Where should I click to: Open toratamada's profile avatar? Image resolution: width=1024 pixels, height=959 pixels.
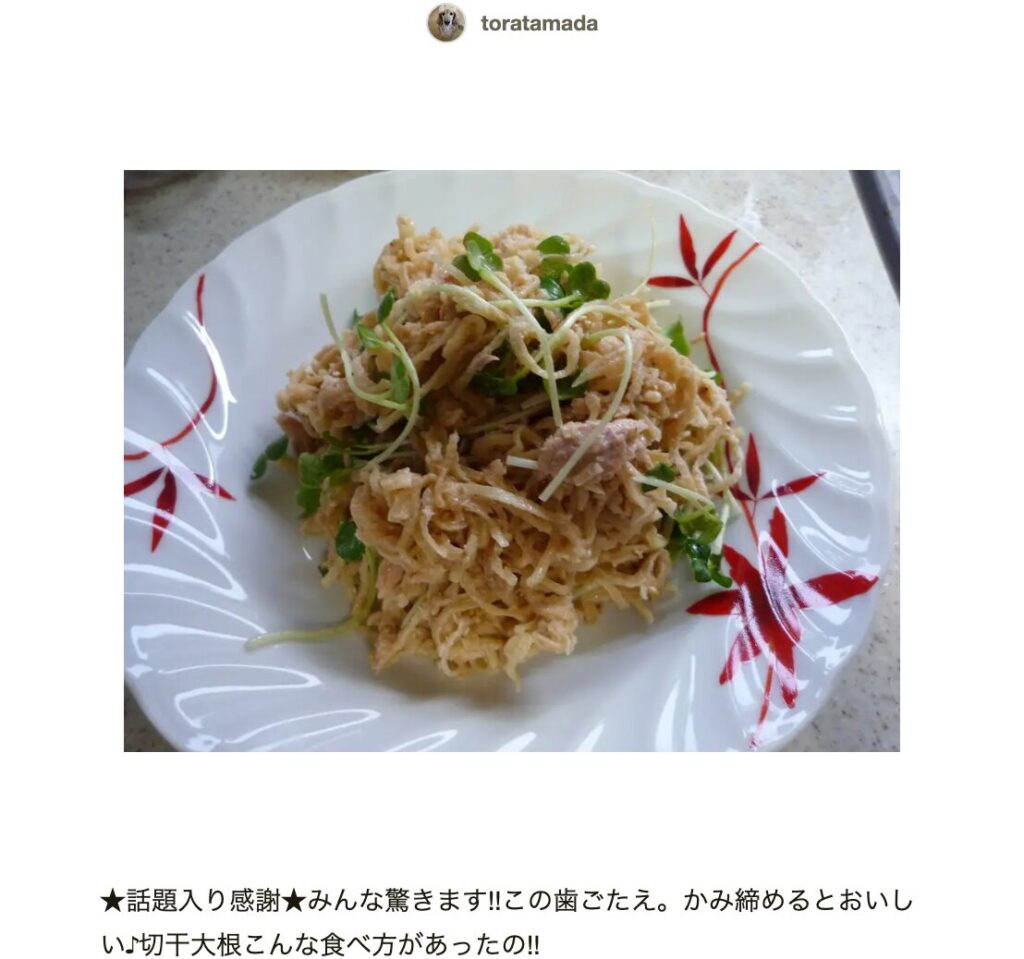click(446, 23)
